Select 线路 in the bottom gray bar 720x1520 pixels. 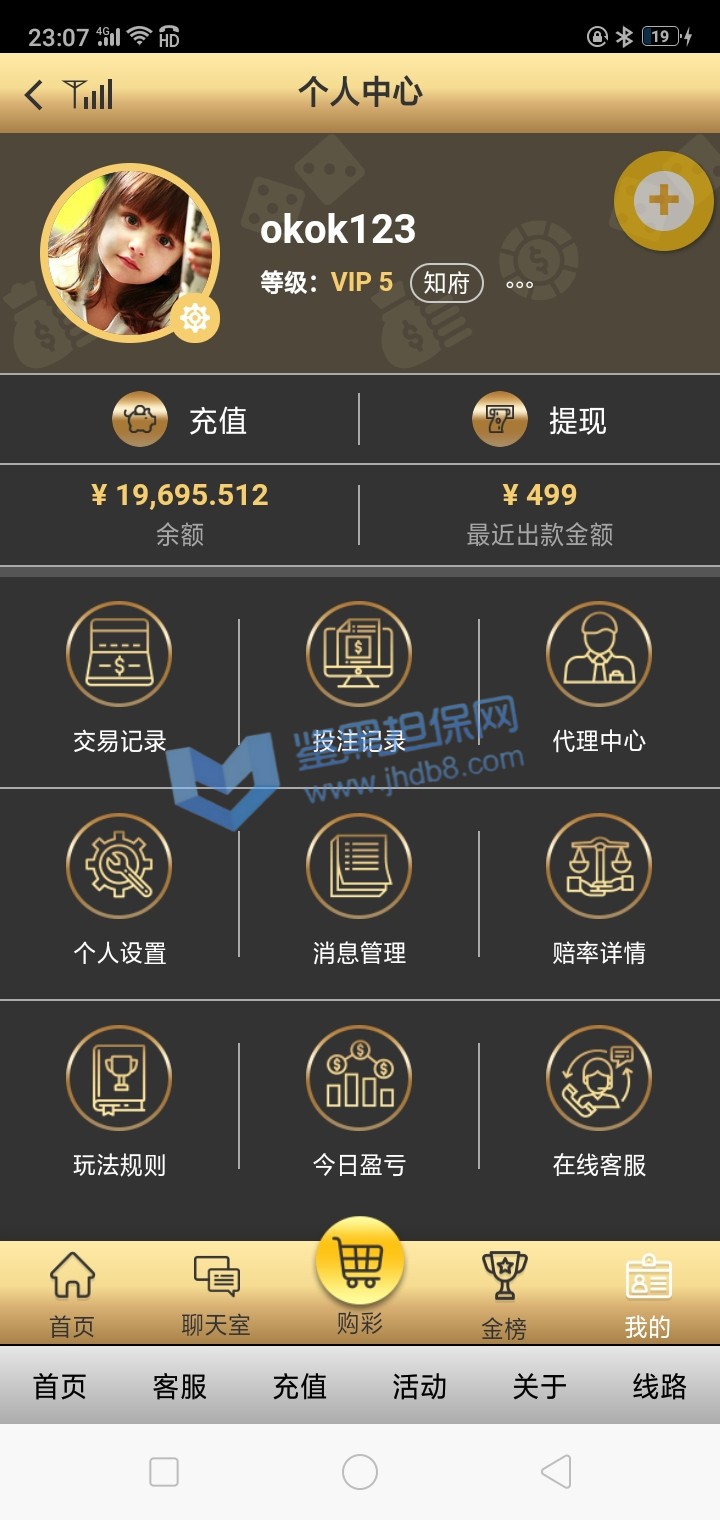coord(659,1386)
